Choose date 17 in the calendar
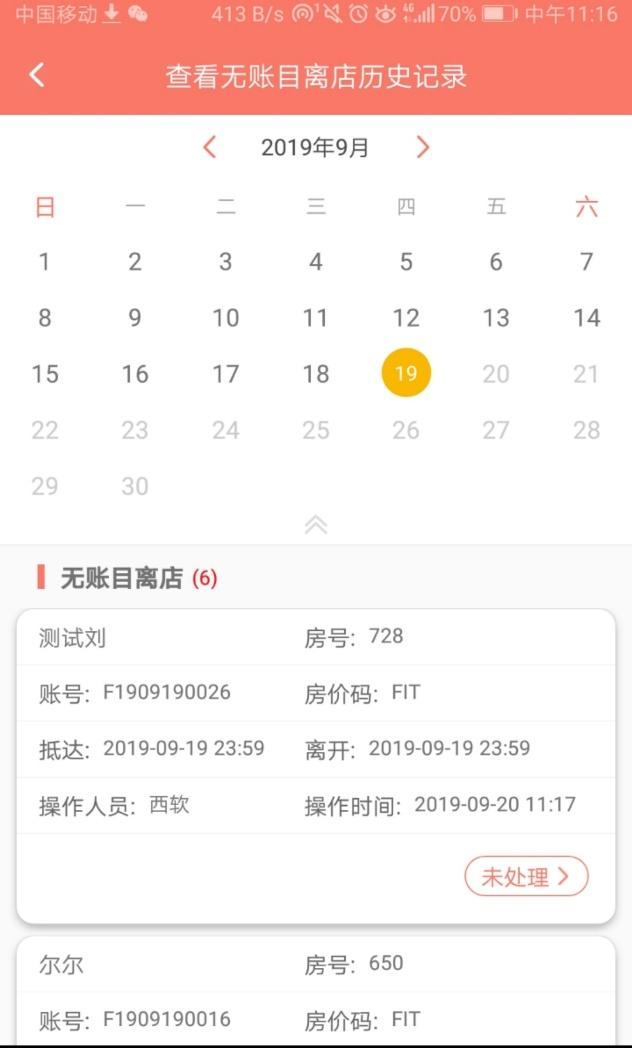This screenshot has height=1048, width=632. 225,374
